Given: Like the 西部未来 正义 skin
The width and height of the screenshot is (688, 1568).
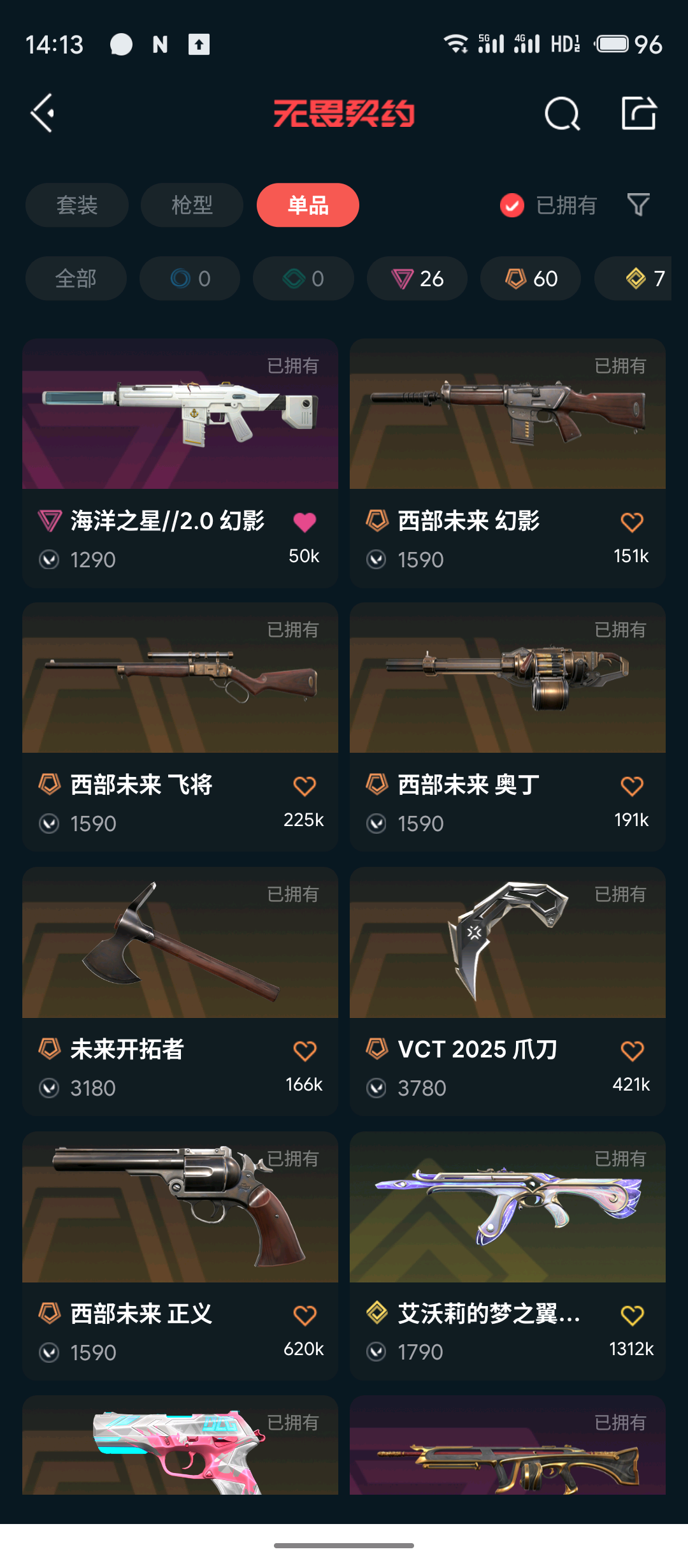Looking at the screenshot, I should pos(305,1314).
